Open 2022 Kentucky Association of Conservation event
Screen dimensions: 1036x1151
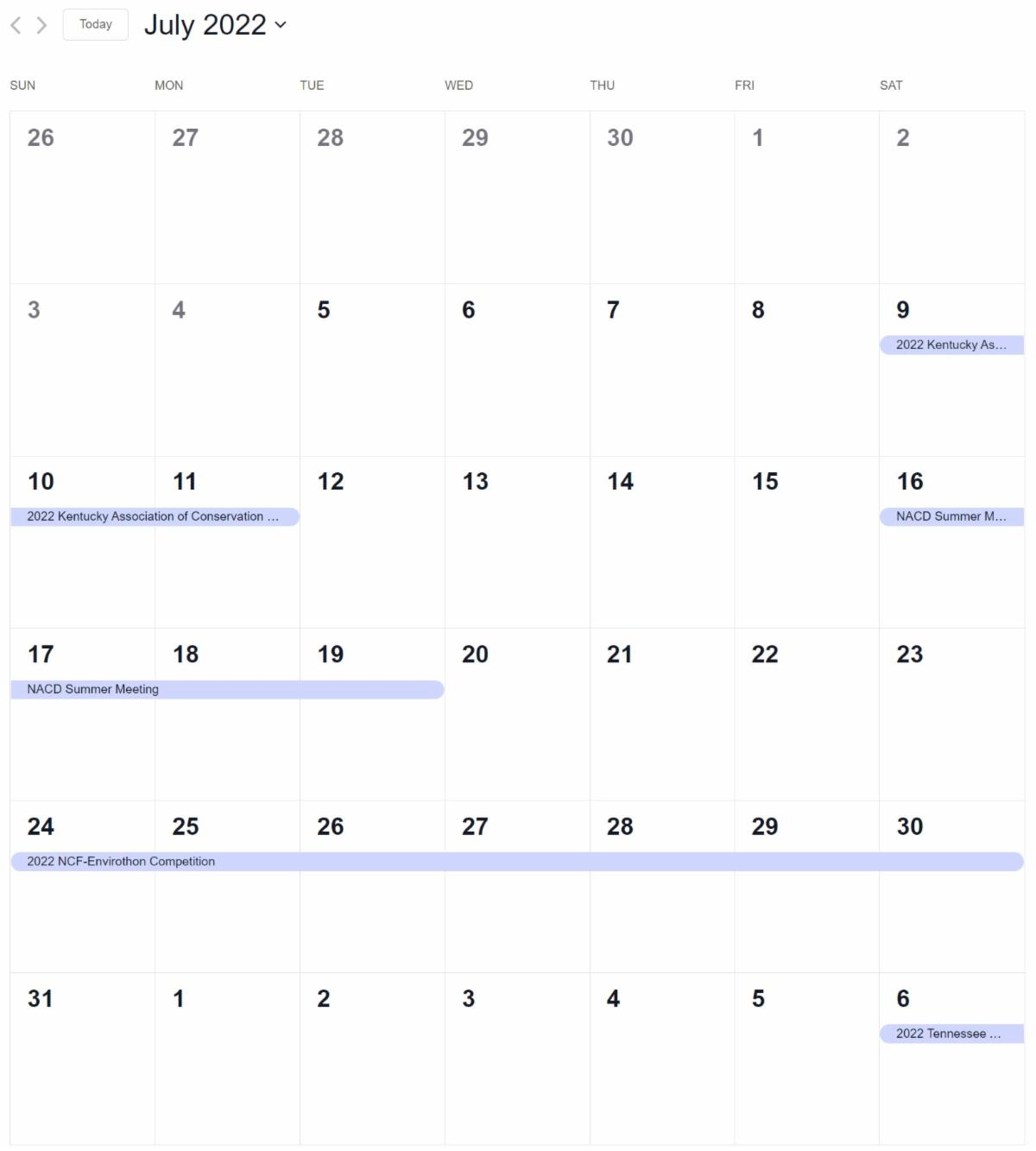point(154,516)
